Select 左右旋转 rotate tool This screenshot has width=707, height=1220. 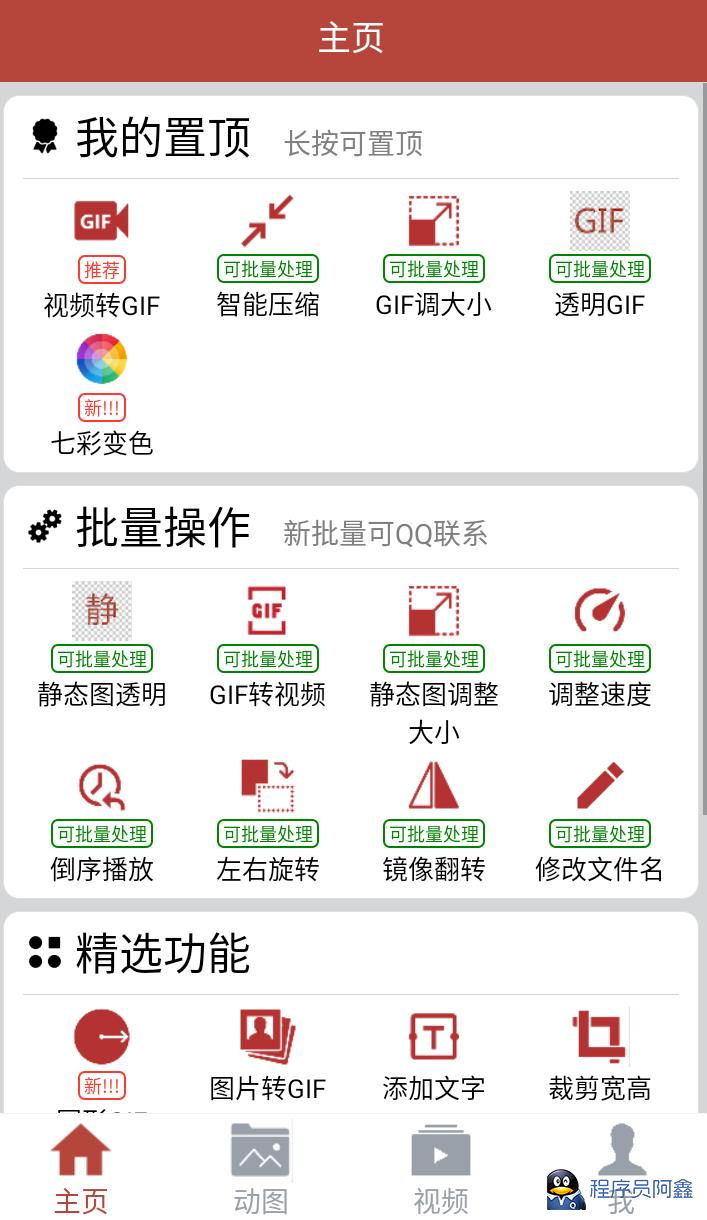point(268,822)
